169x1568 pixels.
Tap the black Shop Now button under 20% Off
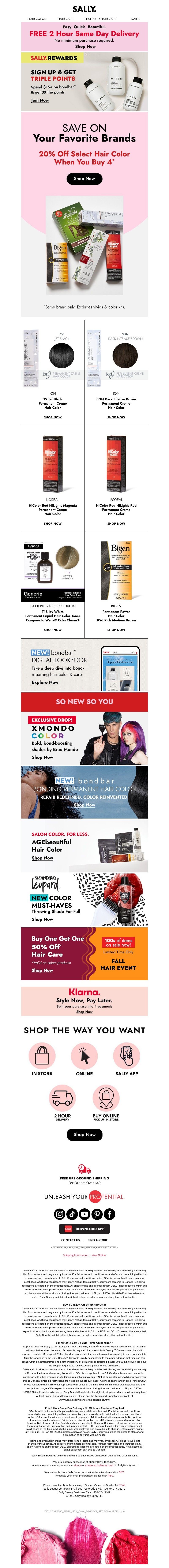pyautogui.click(x=84, y=178)
